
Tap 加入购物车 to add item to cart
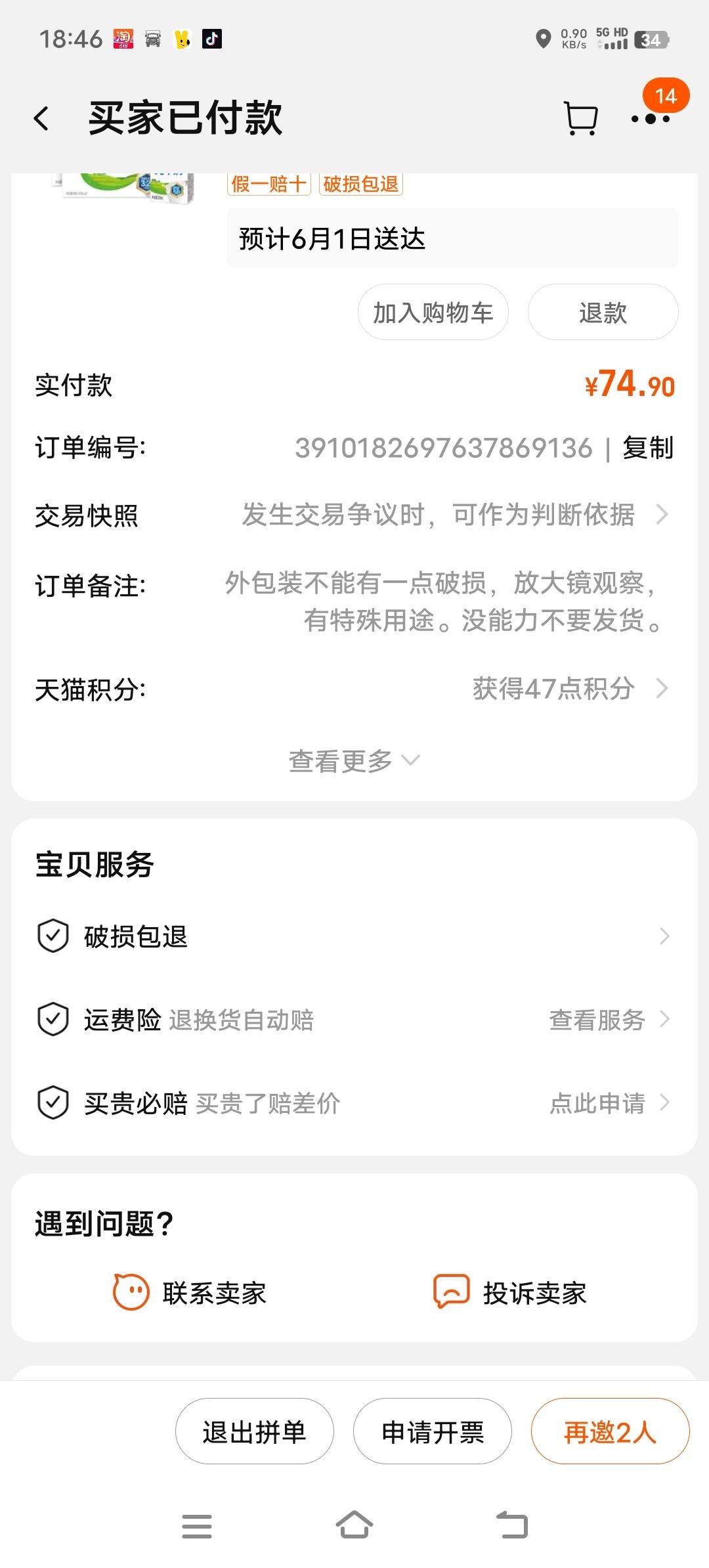[433, 313]
